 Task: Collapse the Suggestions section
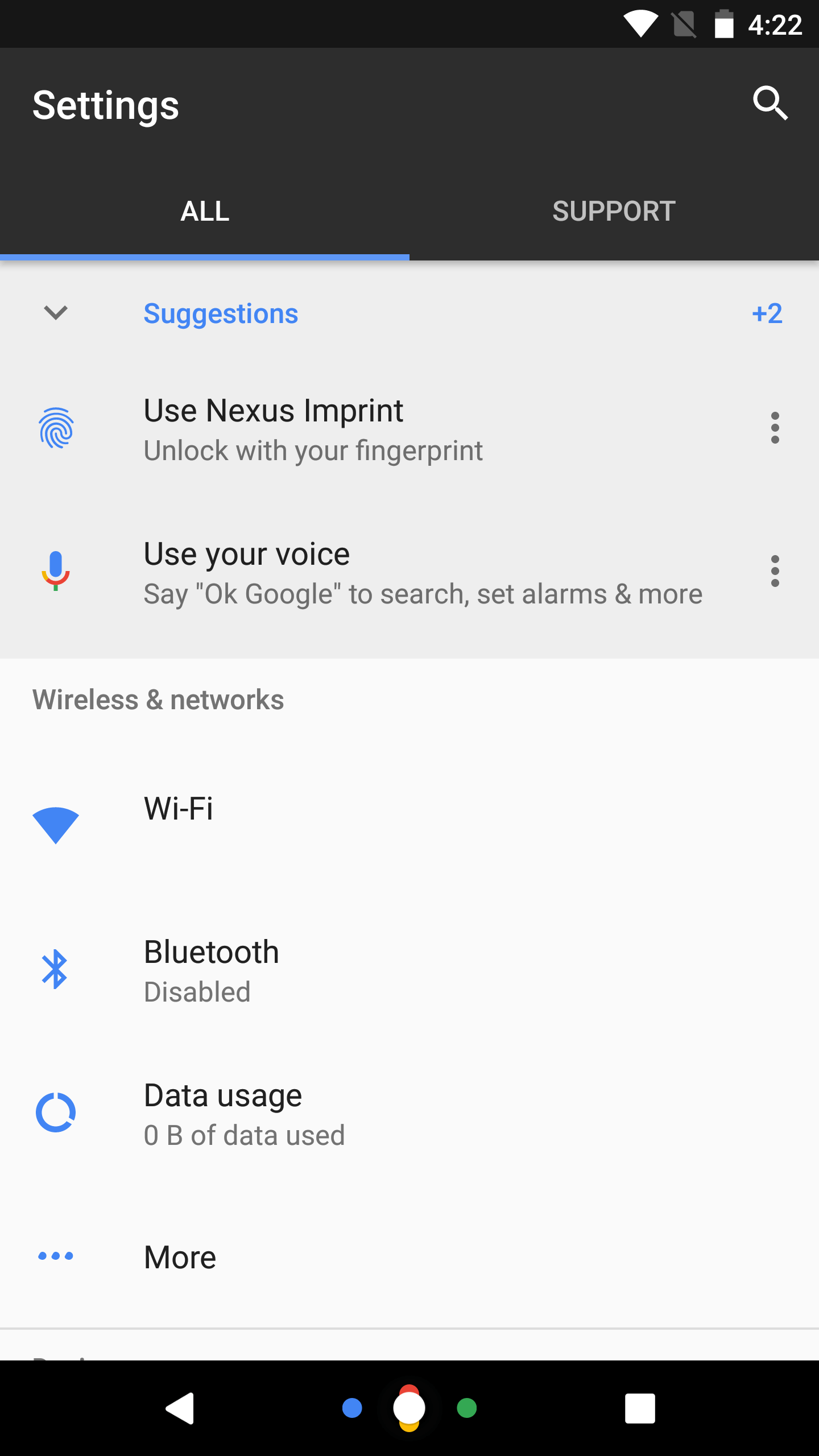(56, 313)
